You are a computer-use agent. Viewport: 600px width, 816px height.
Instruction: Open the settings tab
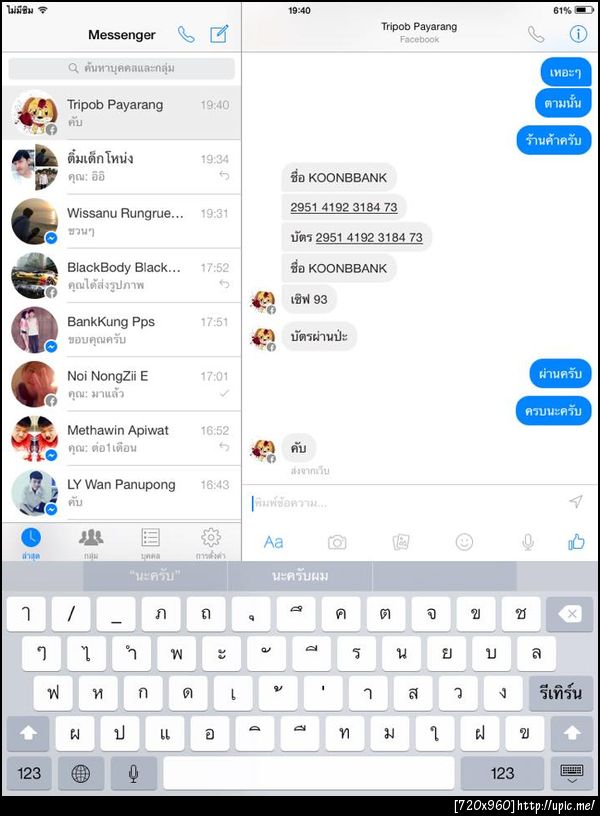(x=210, y=542)
